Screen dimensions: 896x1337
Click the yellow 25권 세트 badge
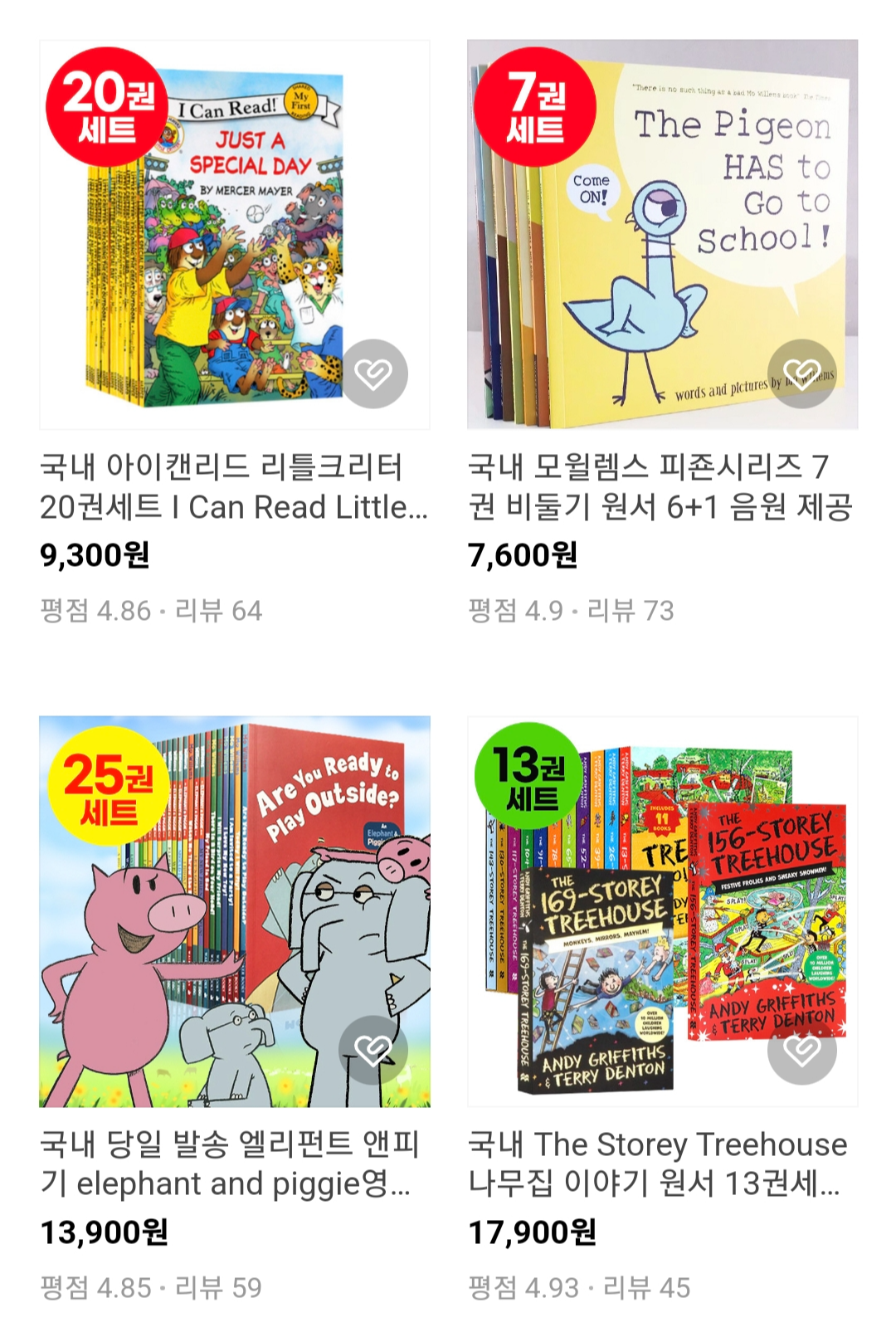pyautogui.click(x=106, y=793)
